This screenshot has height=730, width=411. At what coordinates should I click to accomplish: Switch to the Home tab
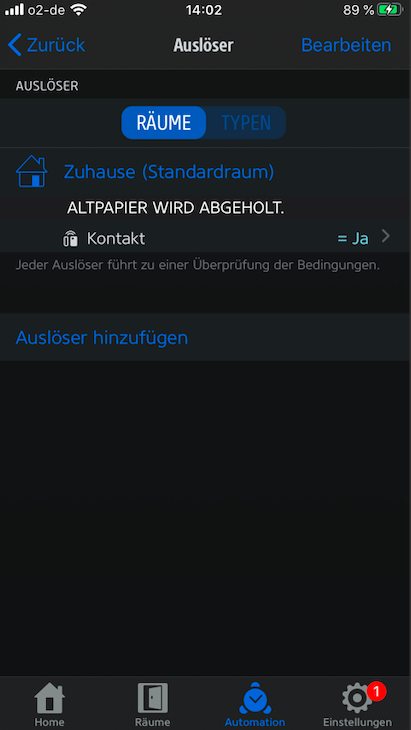[x=49, y=704]
